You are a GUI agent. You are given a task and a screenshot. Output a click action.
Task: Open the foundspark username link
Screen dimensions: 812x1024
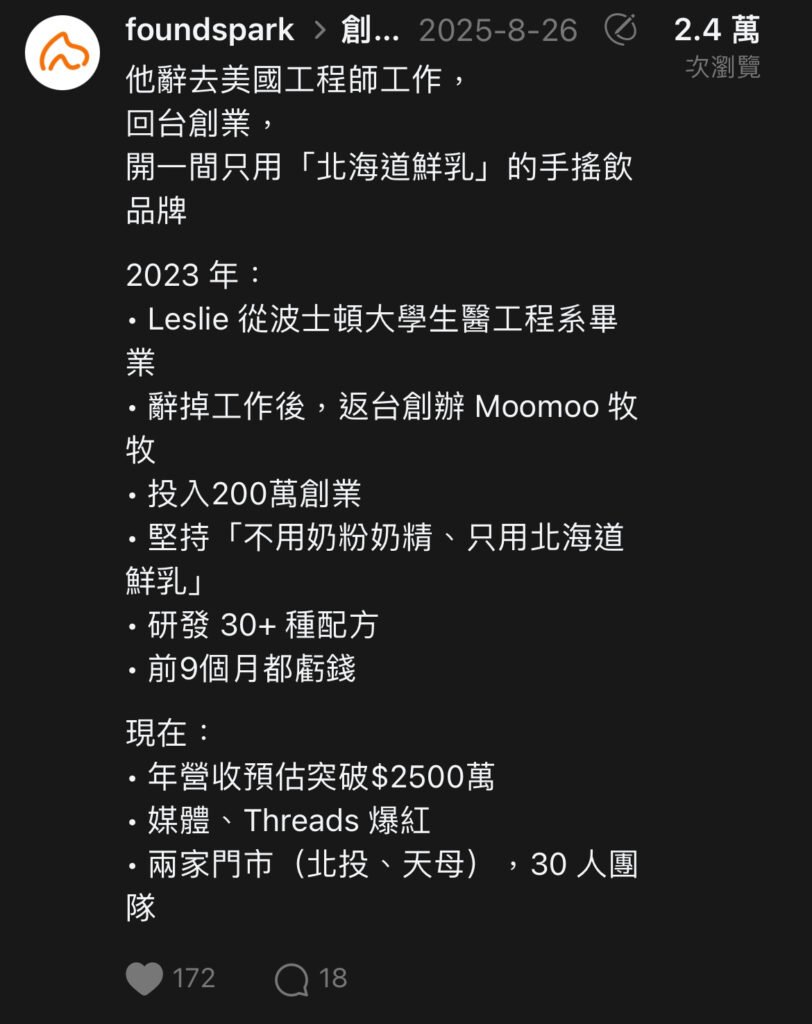210,30
